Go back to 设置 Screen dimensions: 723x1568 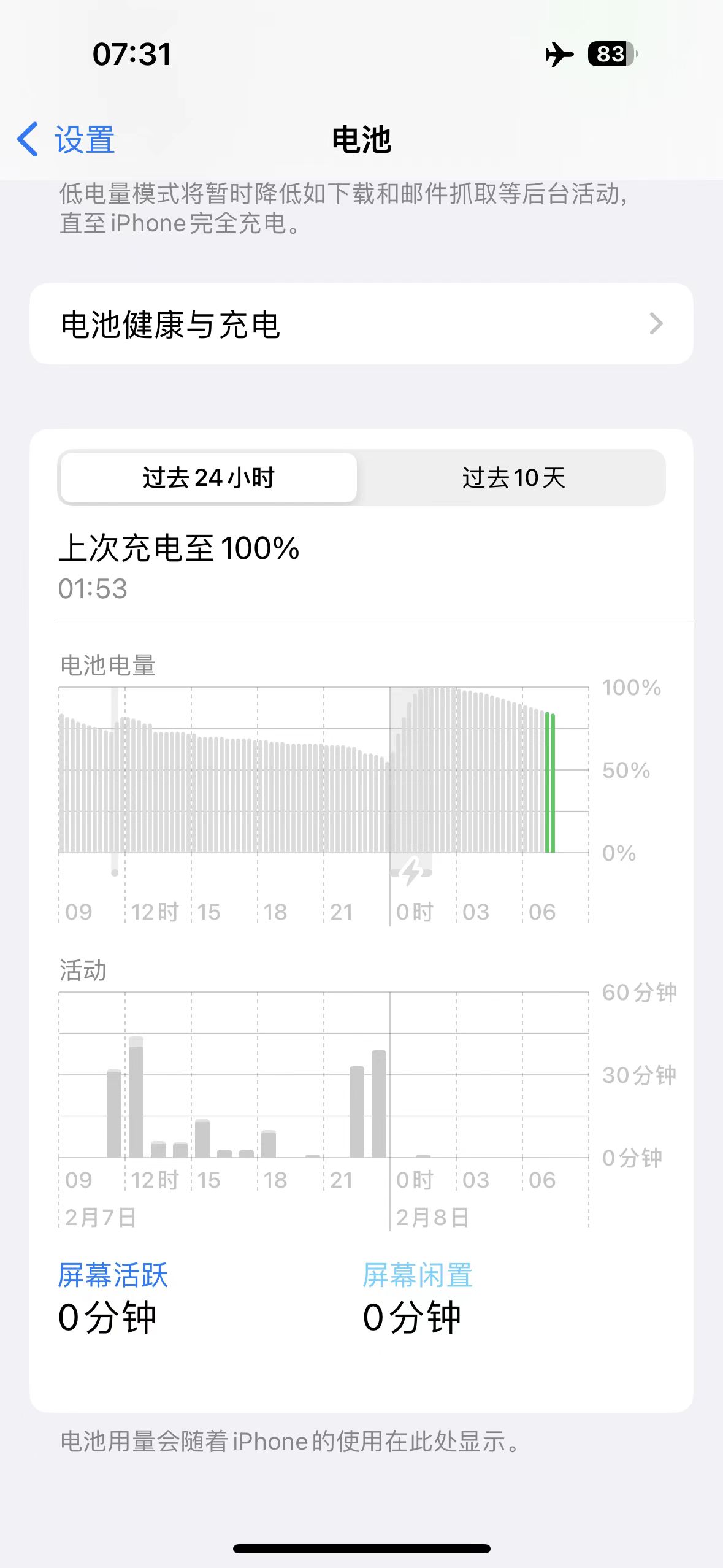click(66, 140)
